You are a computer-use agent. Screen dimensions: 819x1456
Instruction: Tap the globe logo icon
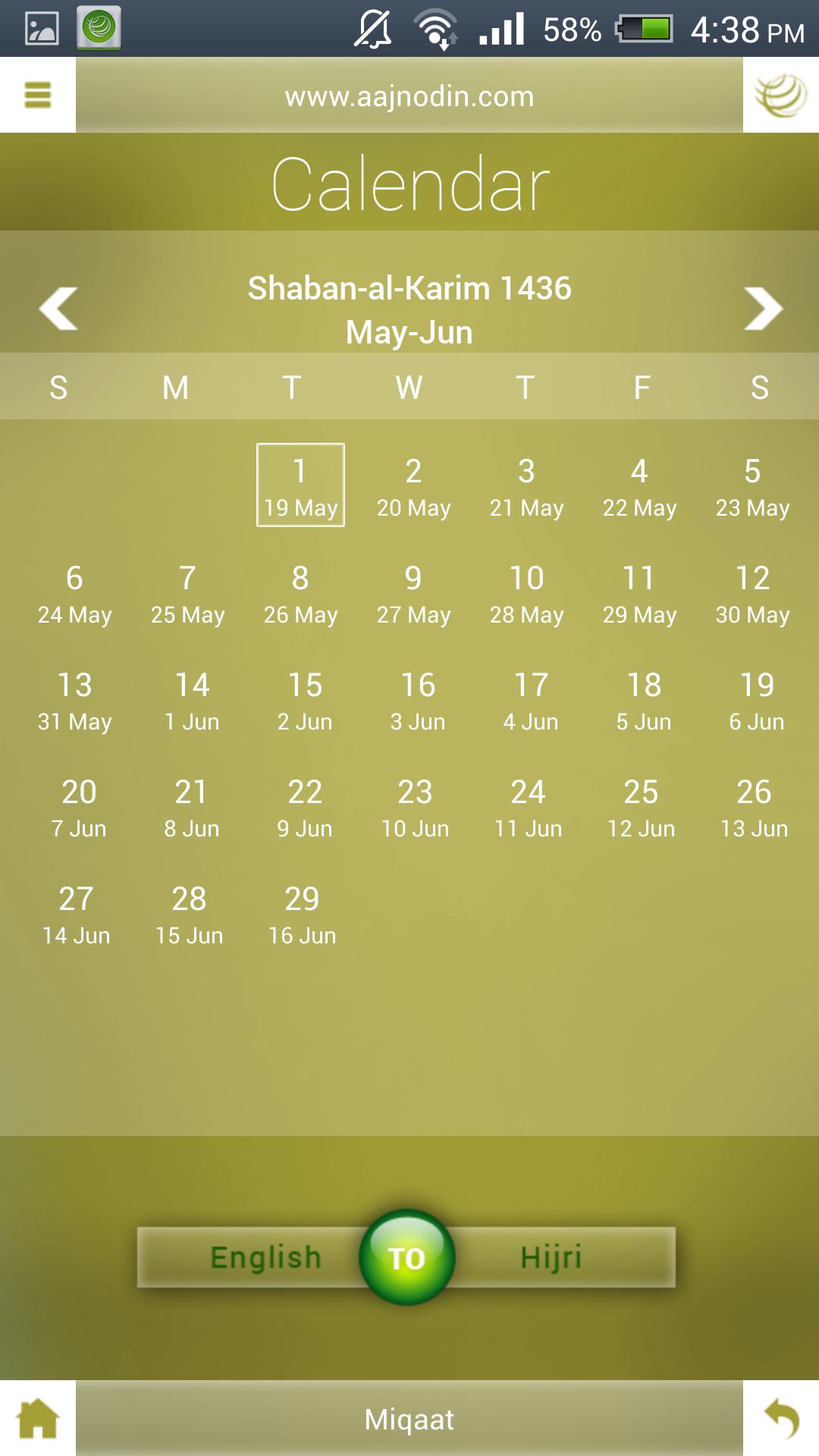pos(781,95)
